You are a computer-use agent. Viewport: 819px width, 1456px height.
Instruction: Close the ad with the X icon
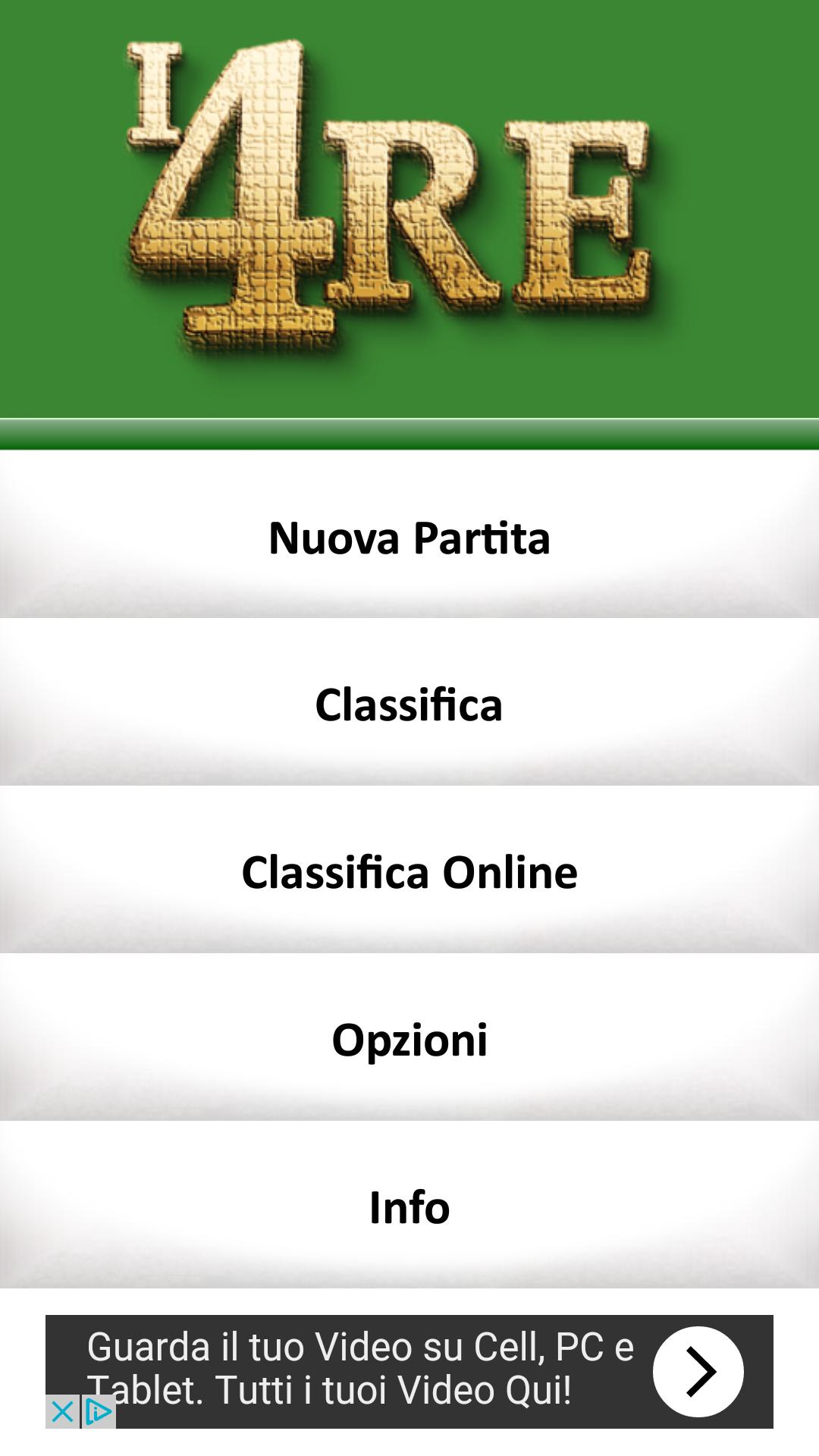point(62,1412)
